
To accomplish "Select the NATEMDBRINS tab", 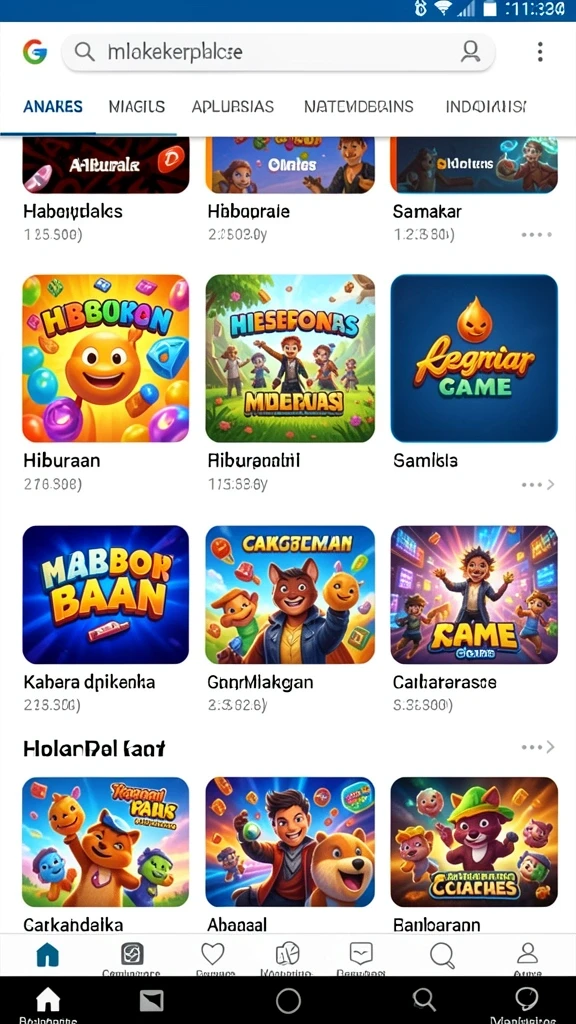I will (359, 106).
